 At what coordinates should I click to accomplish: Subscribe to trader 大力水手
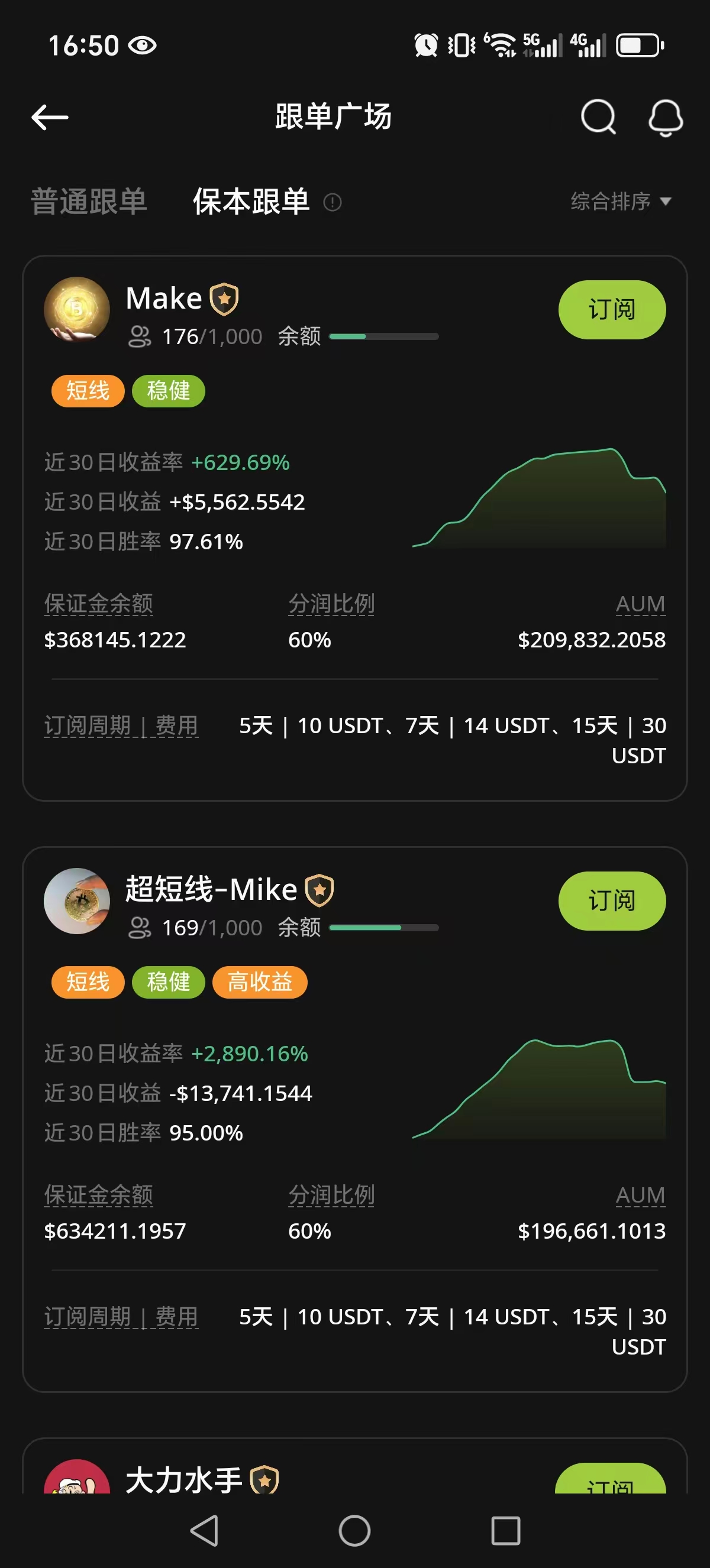(x=610, y=1482)
